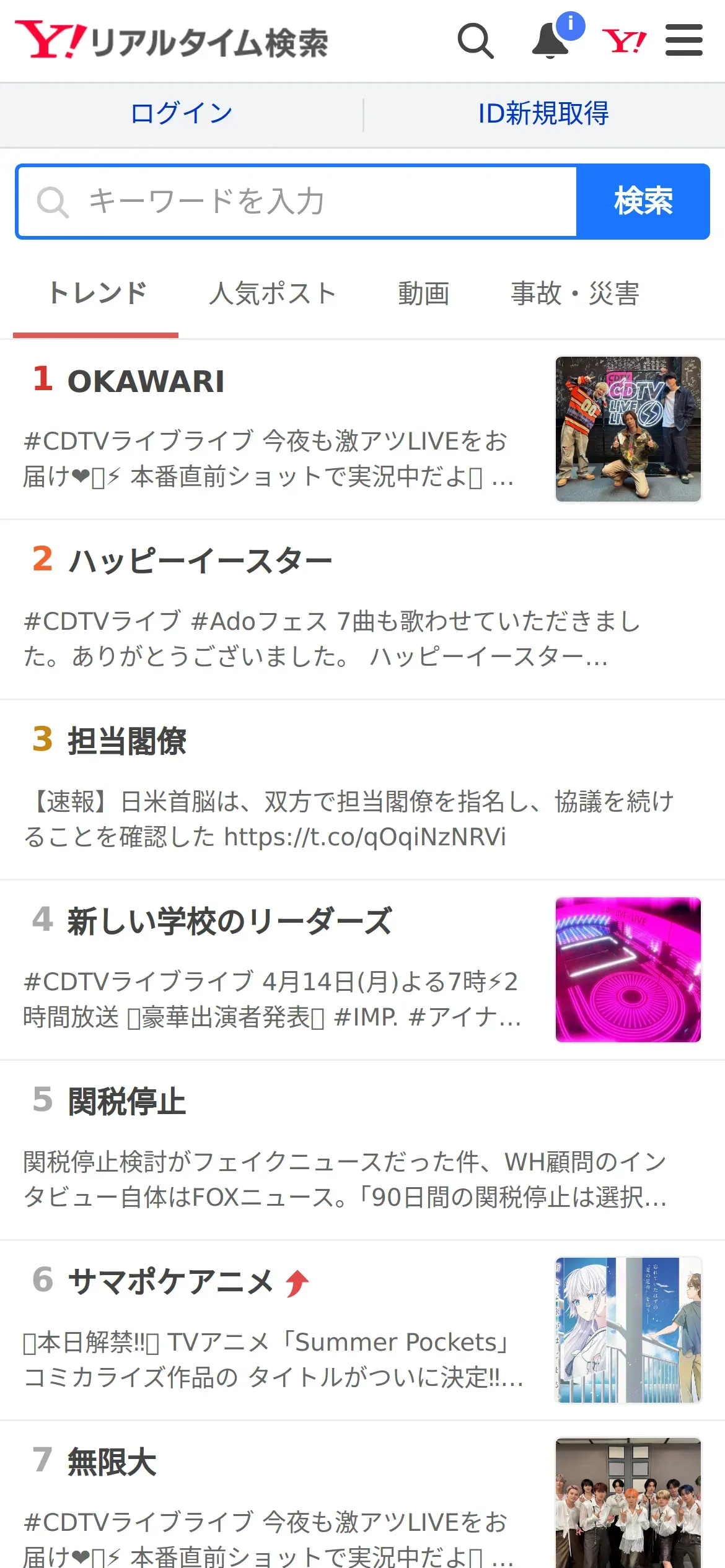Screen dimensions: 725x1568
Task: Open trend 6 サマポケアニメ
Action: (170, 1283)
